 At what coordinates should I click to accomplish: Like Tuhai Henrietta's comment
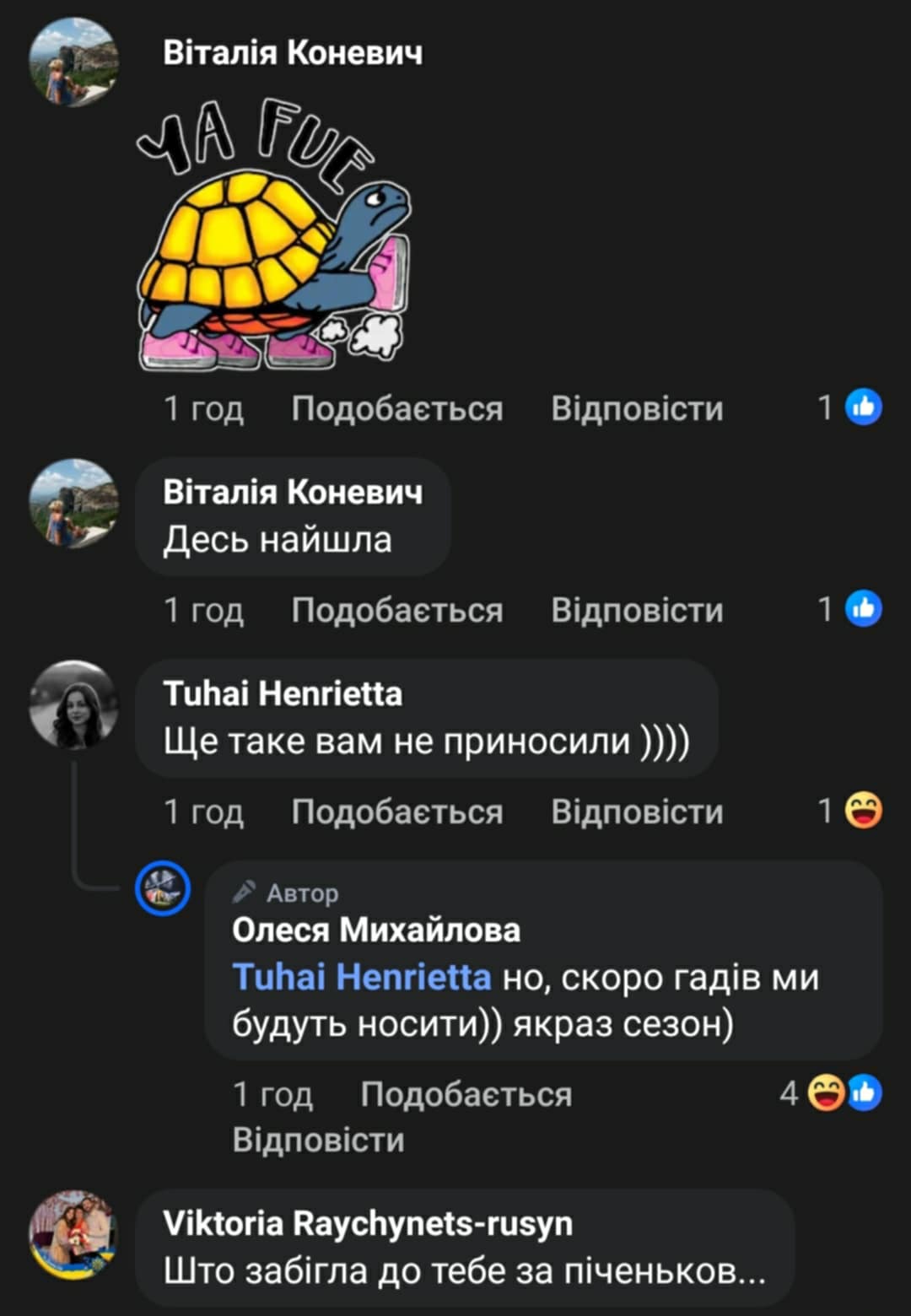[x=396, y=812]
